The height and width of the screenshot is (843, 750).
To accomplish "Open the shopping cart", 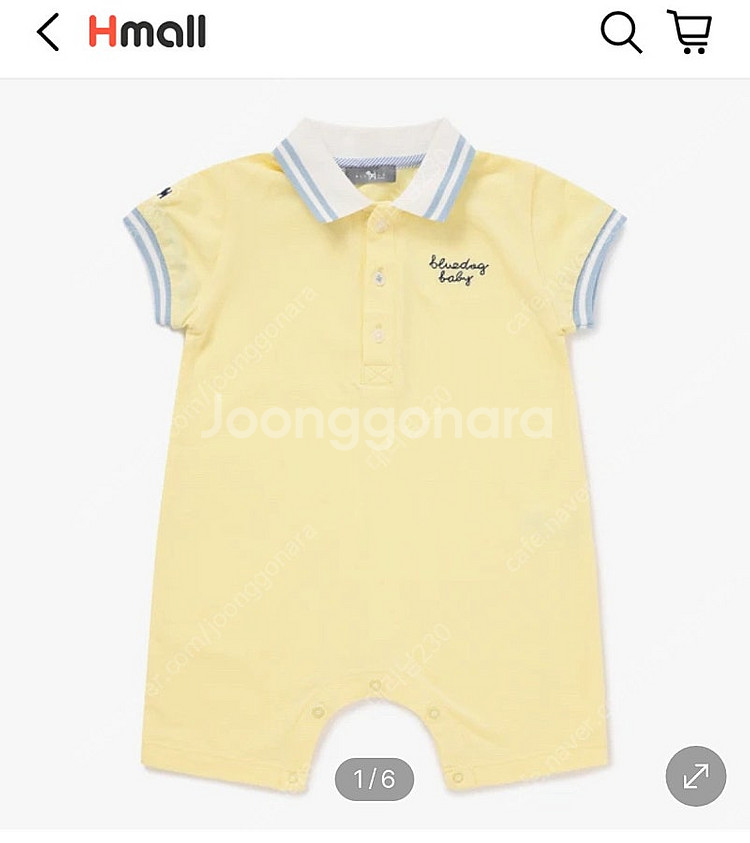I will 689,32.
